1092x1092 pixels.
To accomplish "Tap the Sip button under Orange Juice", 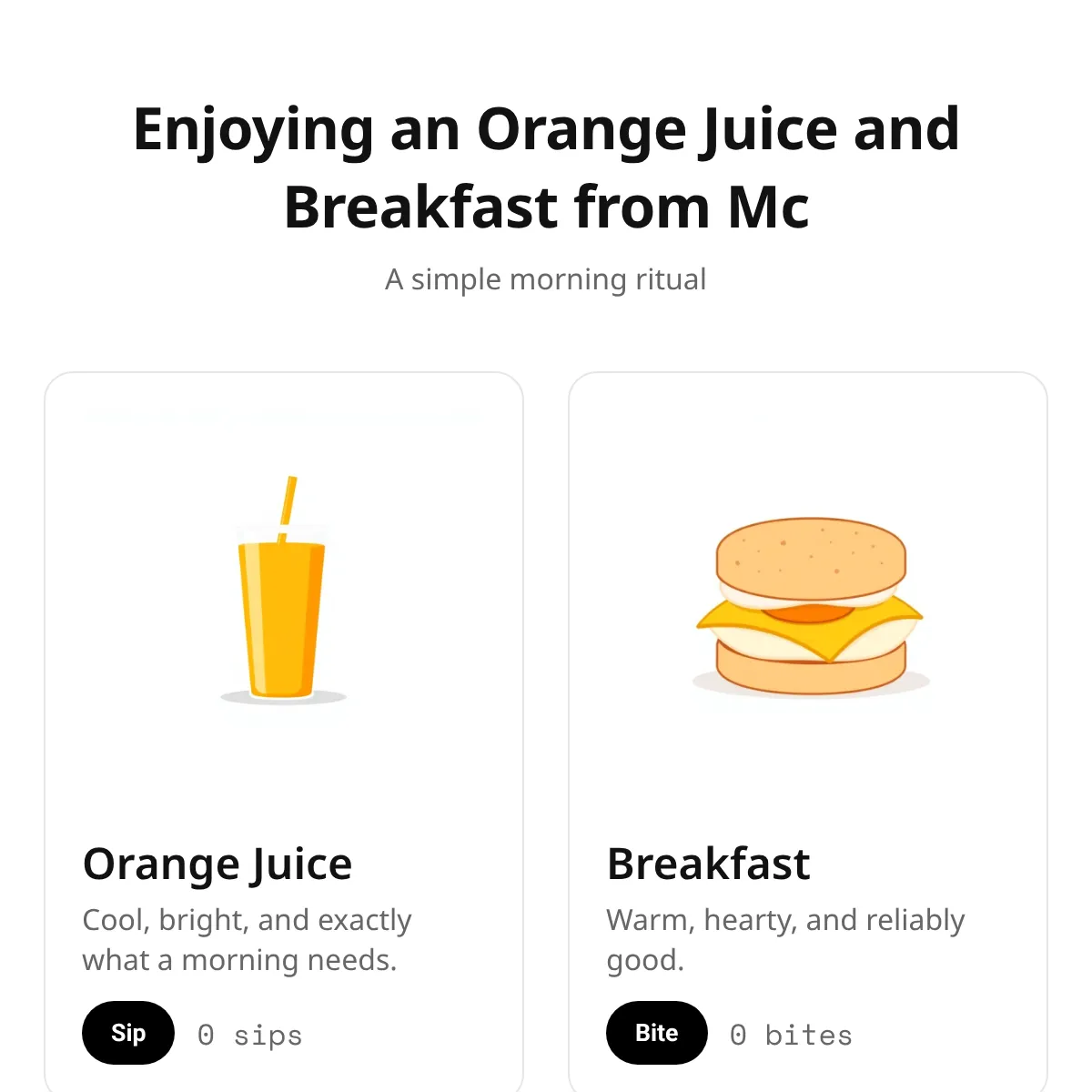I will click(128, 1033).
